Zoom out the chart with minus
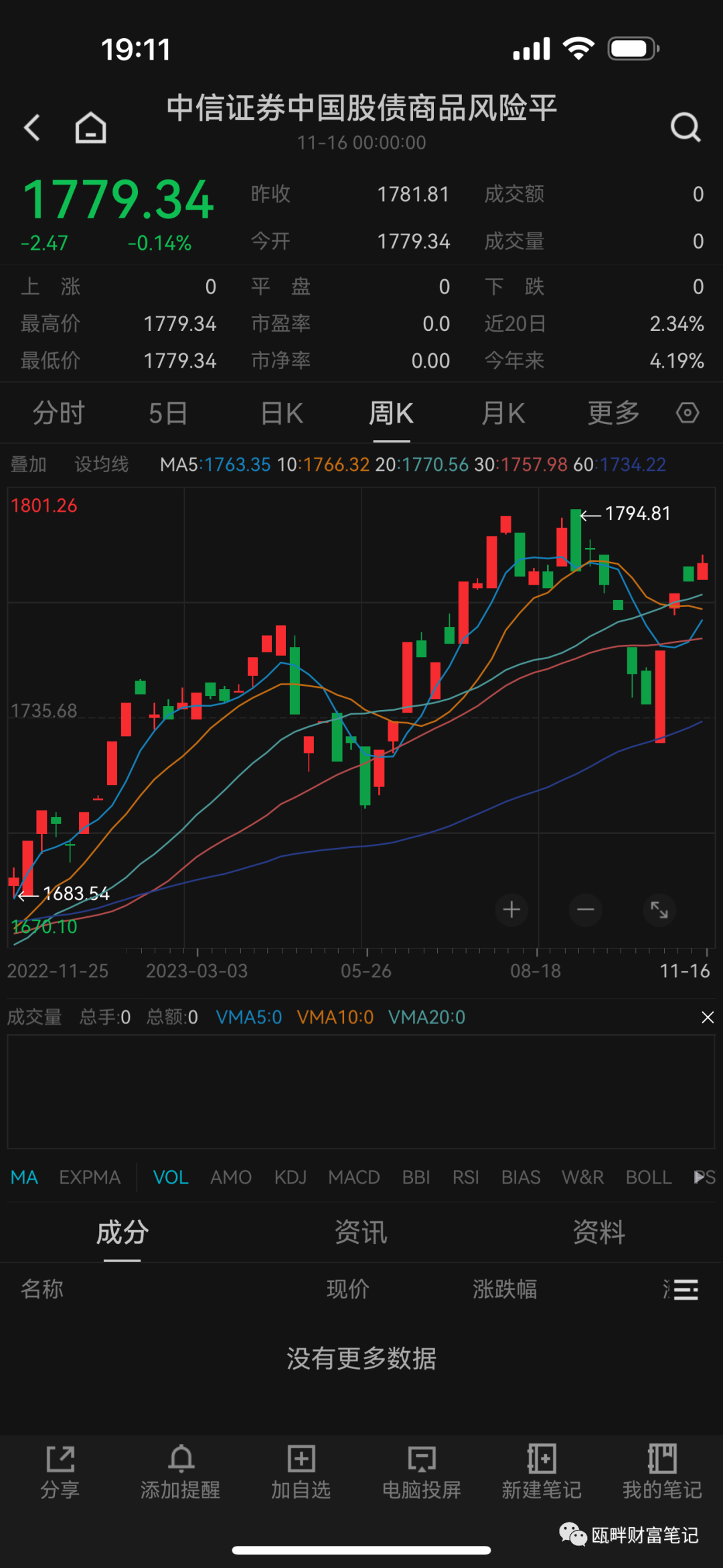 click(x=586, y=910)
